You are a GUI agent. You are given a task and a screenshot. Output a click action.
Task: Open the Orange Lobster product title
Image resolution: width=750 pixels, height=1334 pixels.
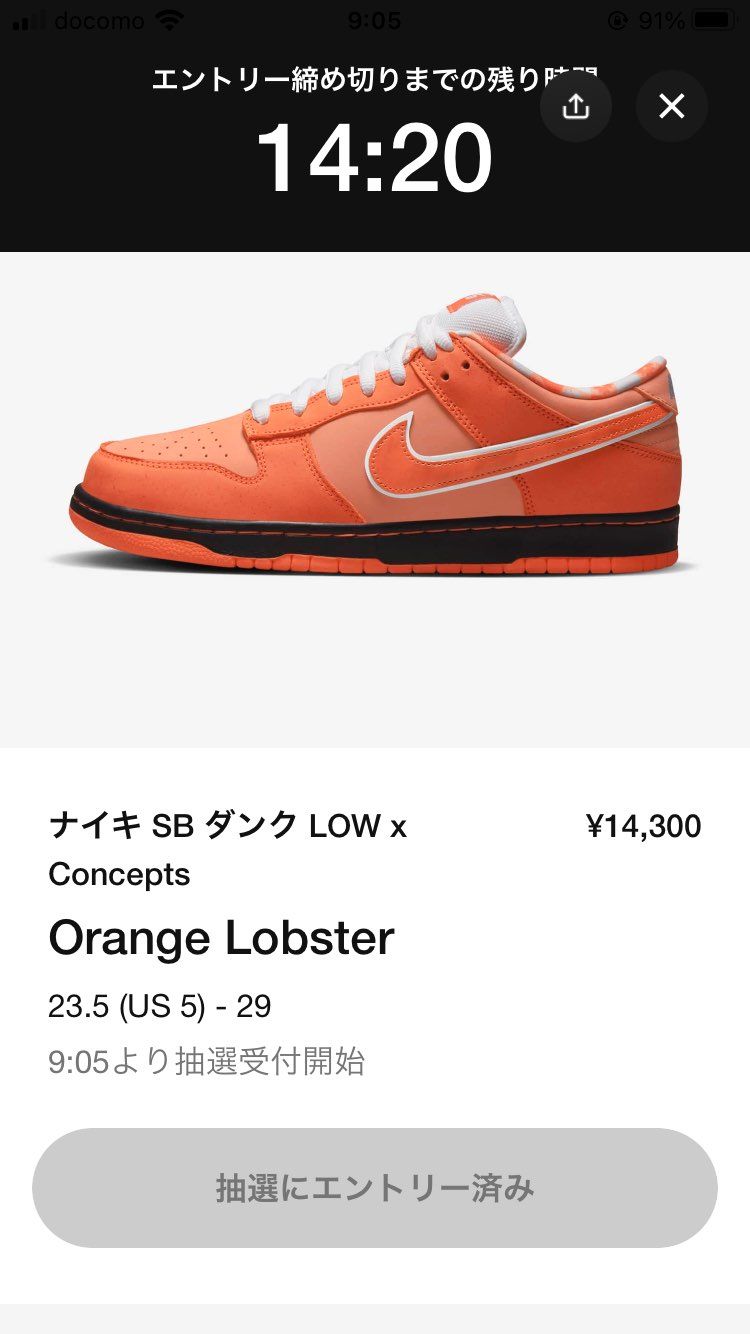coord(222,938)
